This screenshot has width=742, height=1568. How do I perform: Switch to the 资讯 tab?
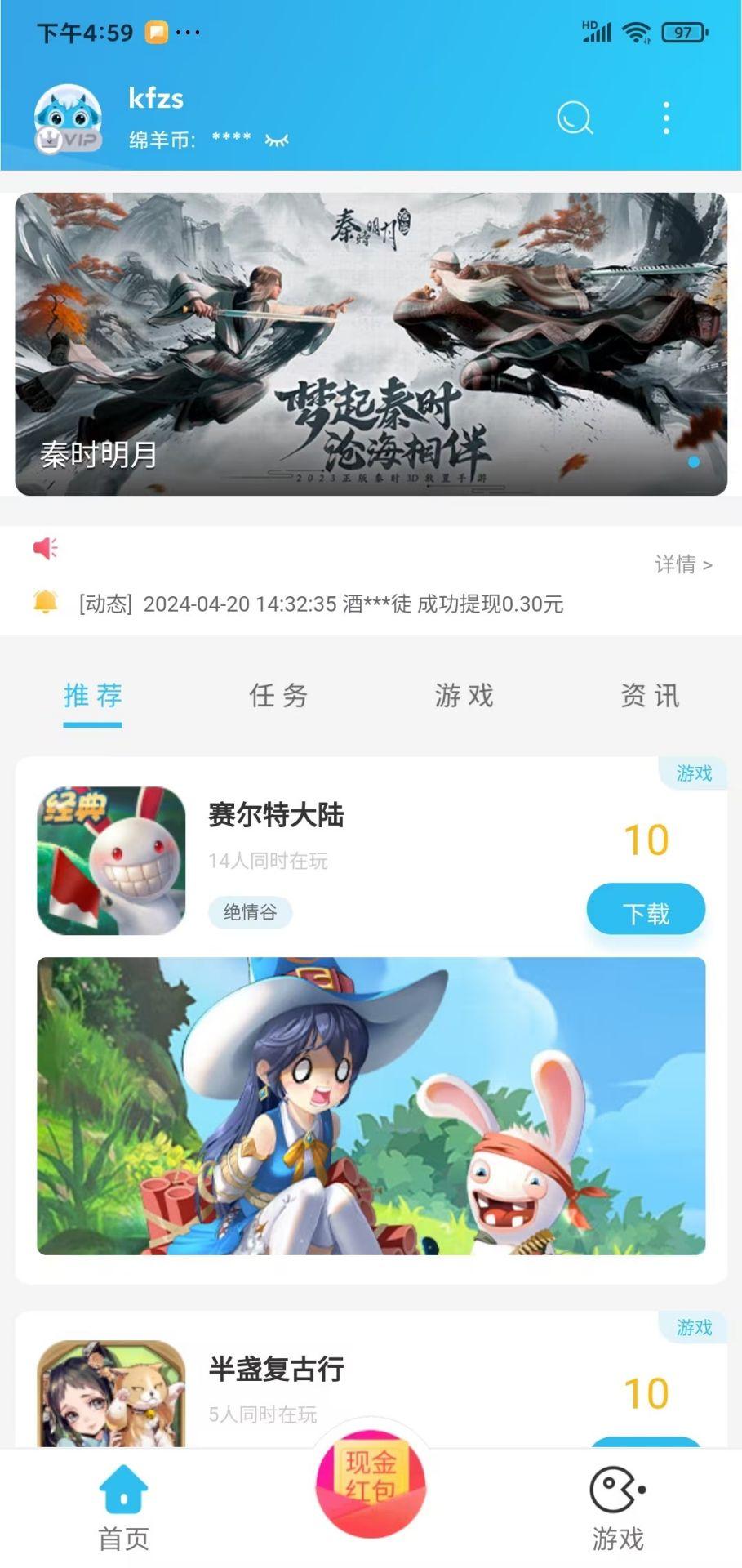click(650, 696)
